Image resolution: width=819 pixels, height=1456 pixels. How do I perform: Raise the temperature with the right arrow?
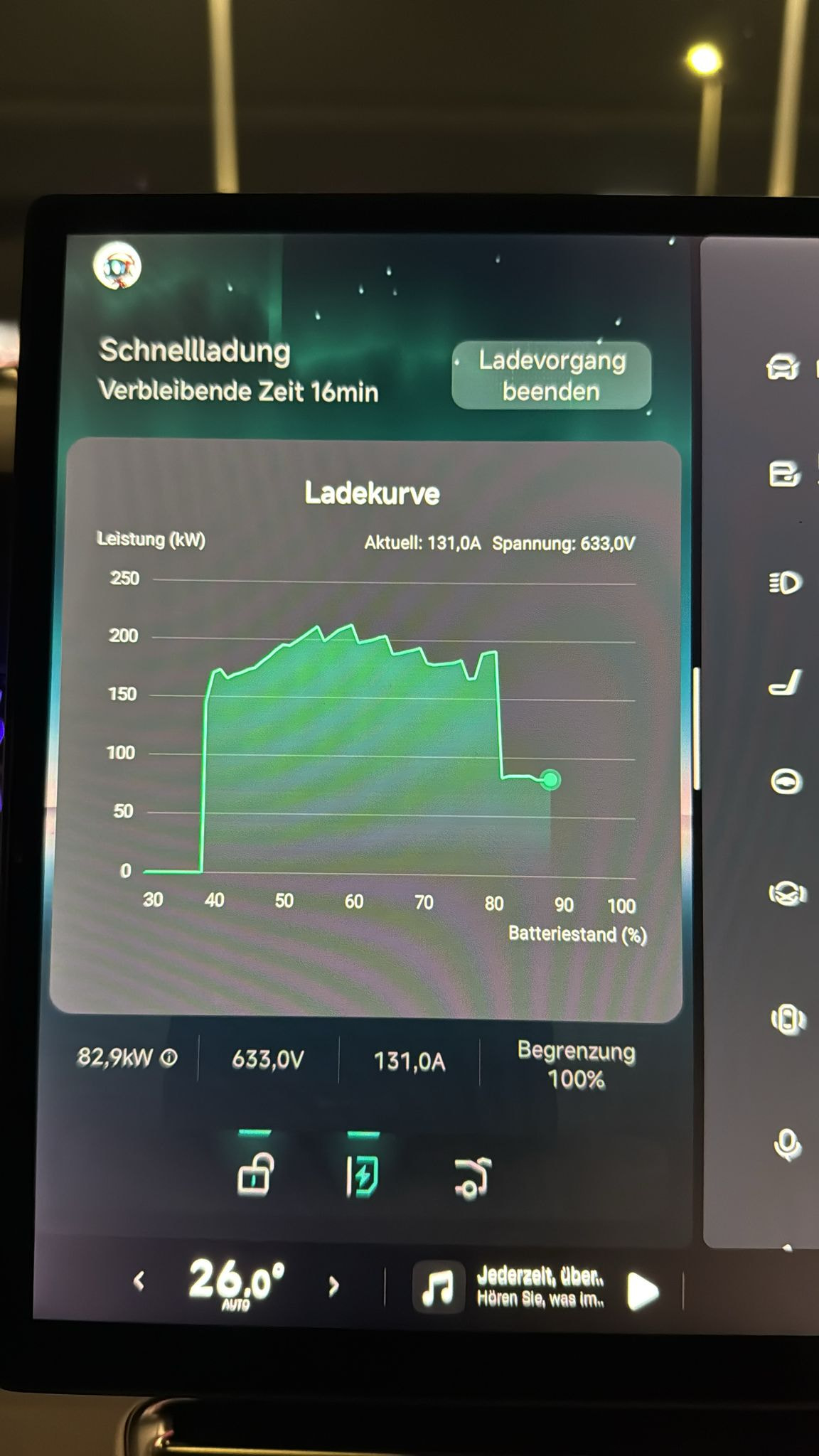[x=333, y=1285]
